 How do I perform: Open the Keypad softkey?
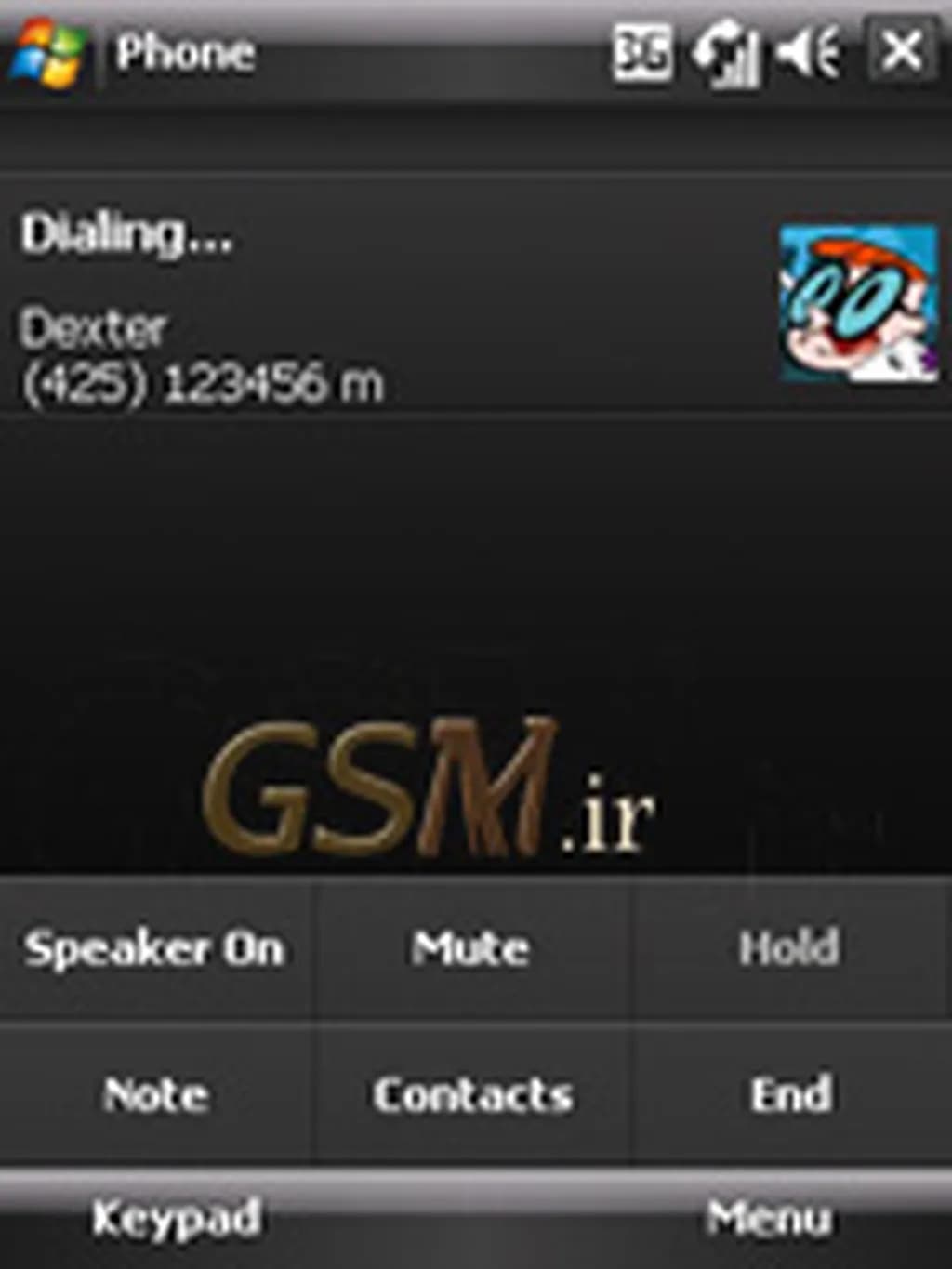coord(176,1219)
